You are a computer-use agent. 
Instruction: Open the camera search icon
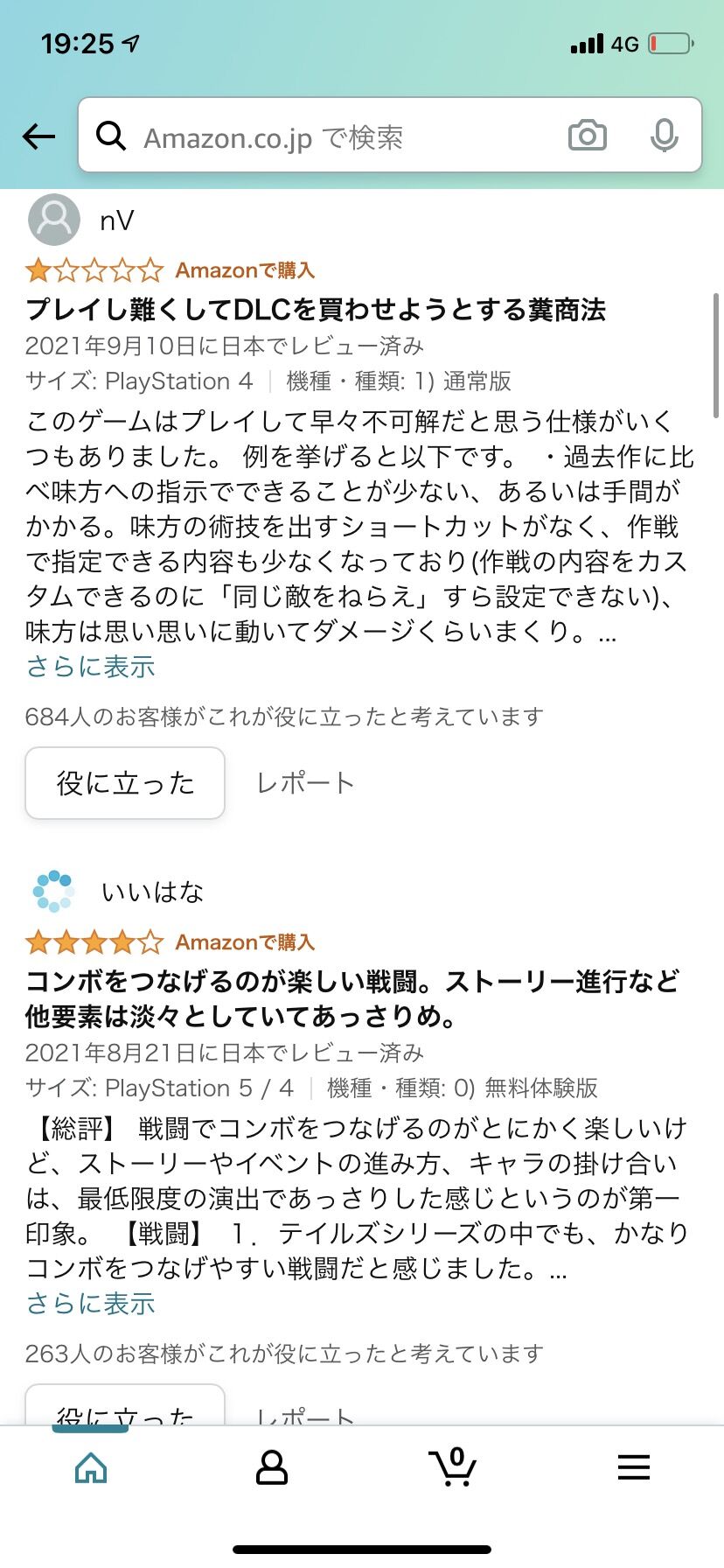(587, 136)
